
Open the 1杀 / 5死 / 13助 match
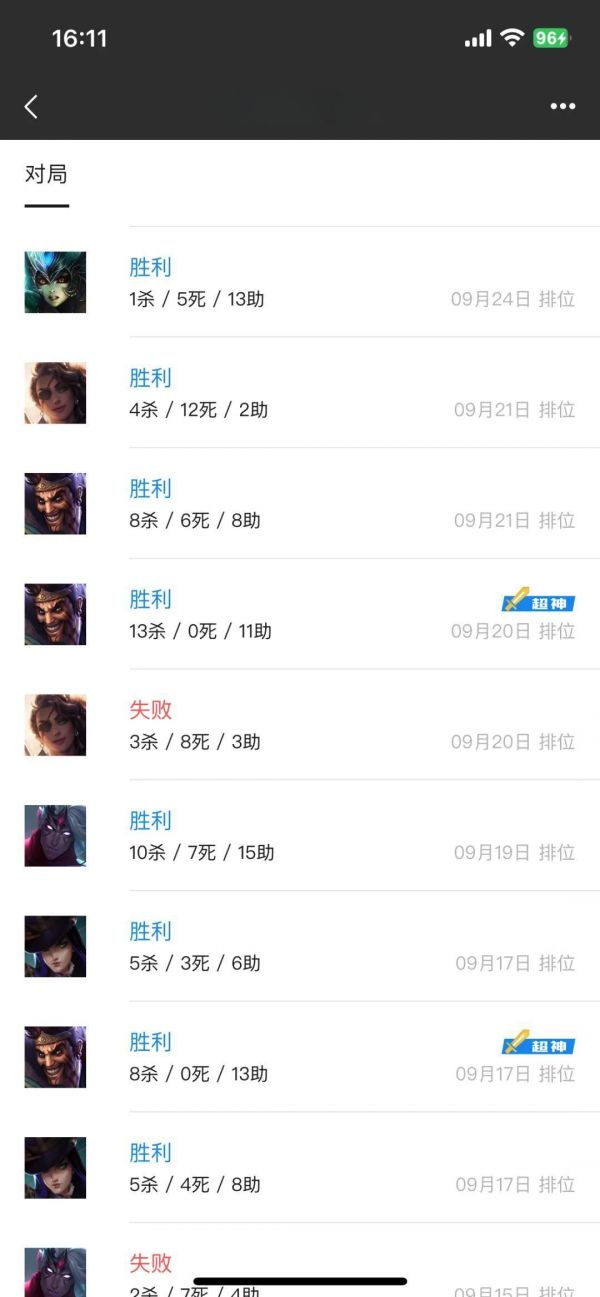(x=300, y=282)
